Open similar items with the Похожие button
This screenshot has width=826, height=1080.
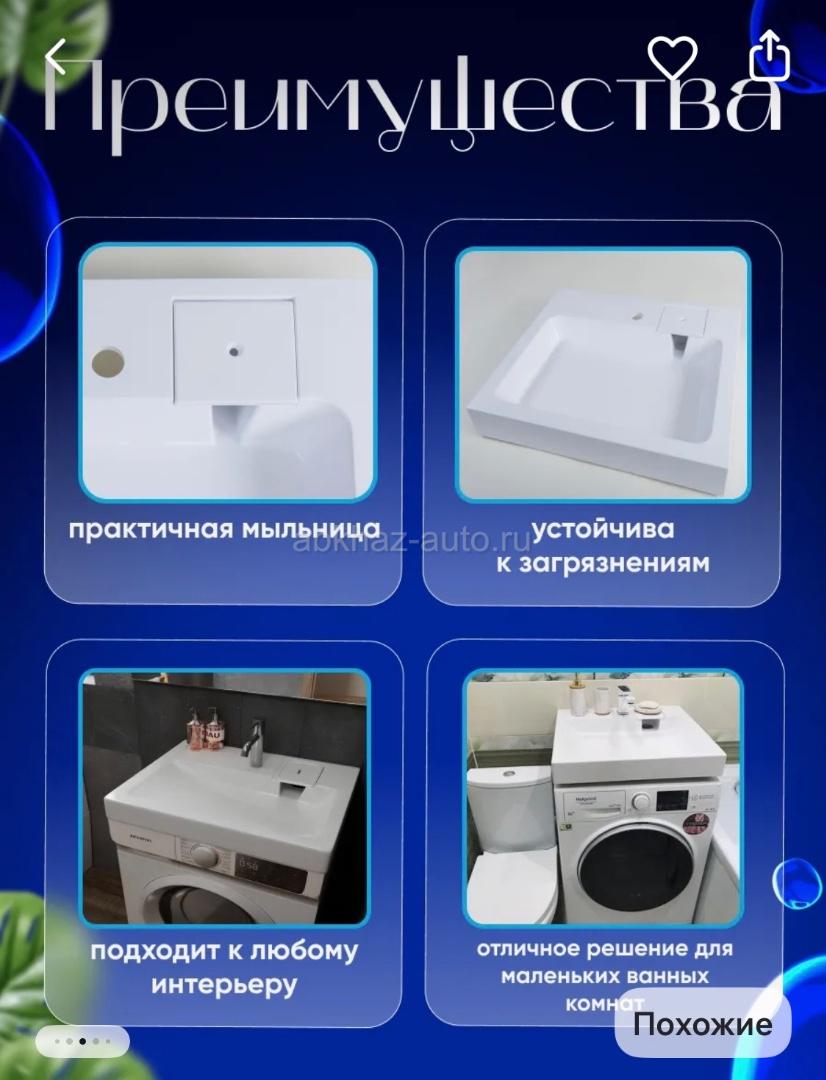[702, 1024]
